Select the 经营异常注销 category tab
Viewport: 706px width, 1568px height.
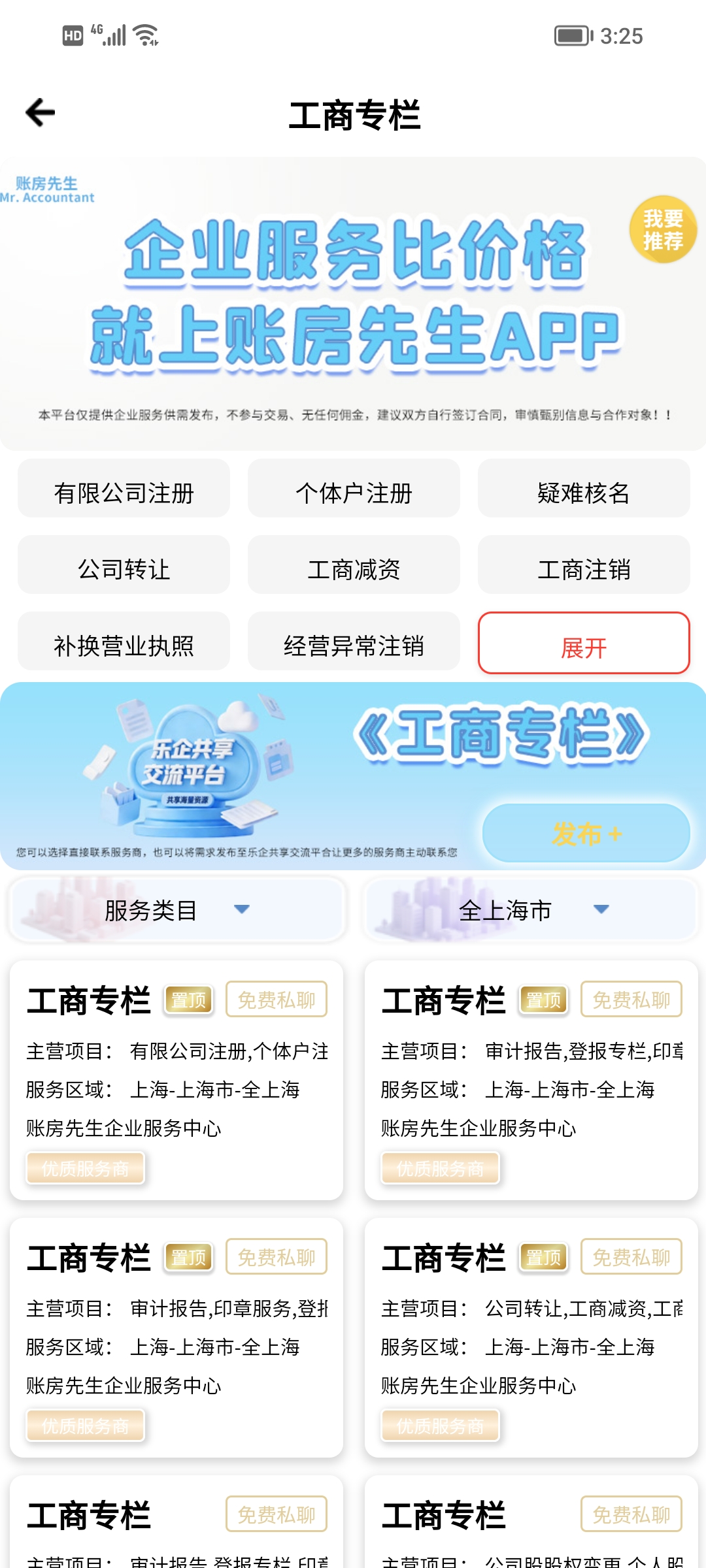(353, 644)
